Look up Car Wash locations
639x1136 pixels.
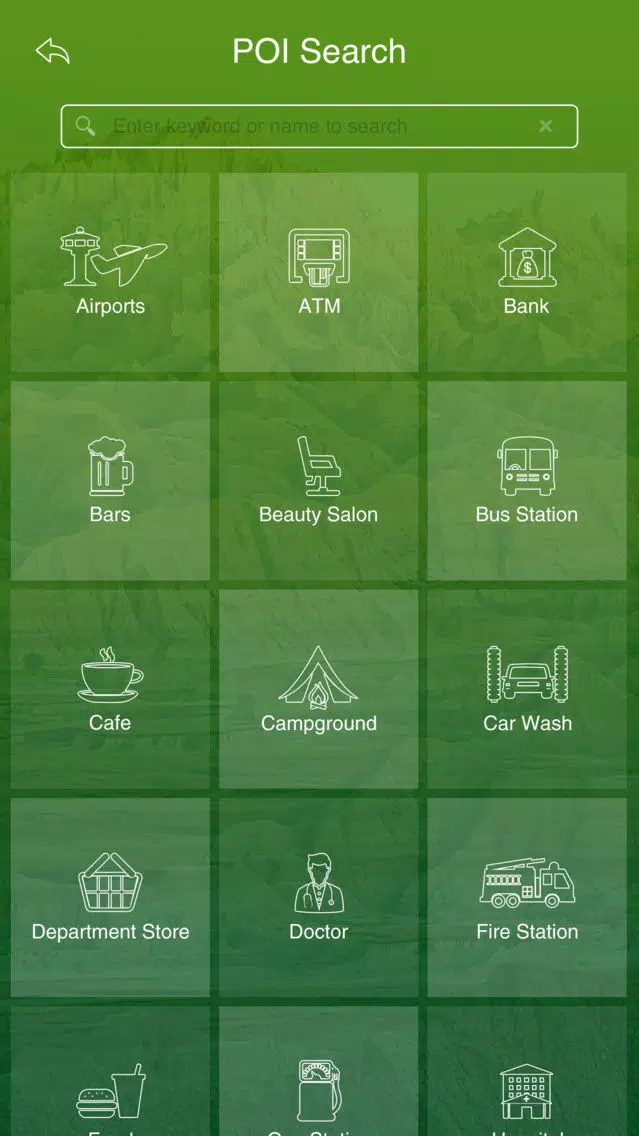point(527,689)
